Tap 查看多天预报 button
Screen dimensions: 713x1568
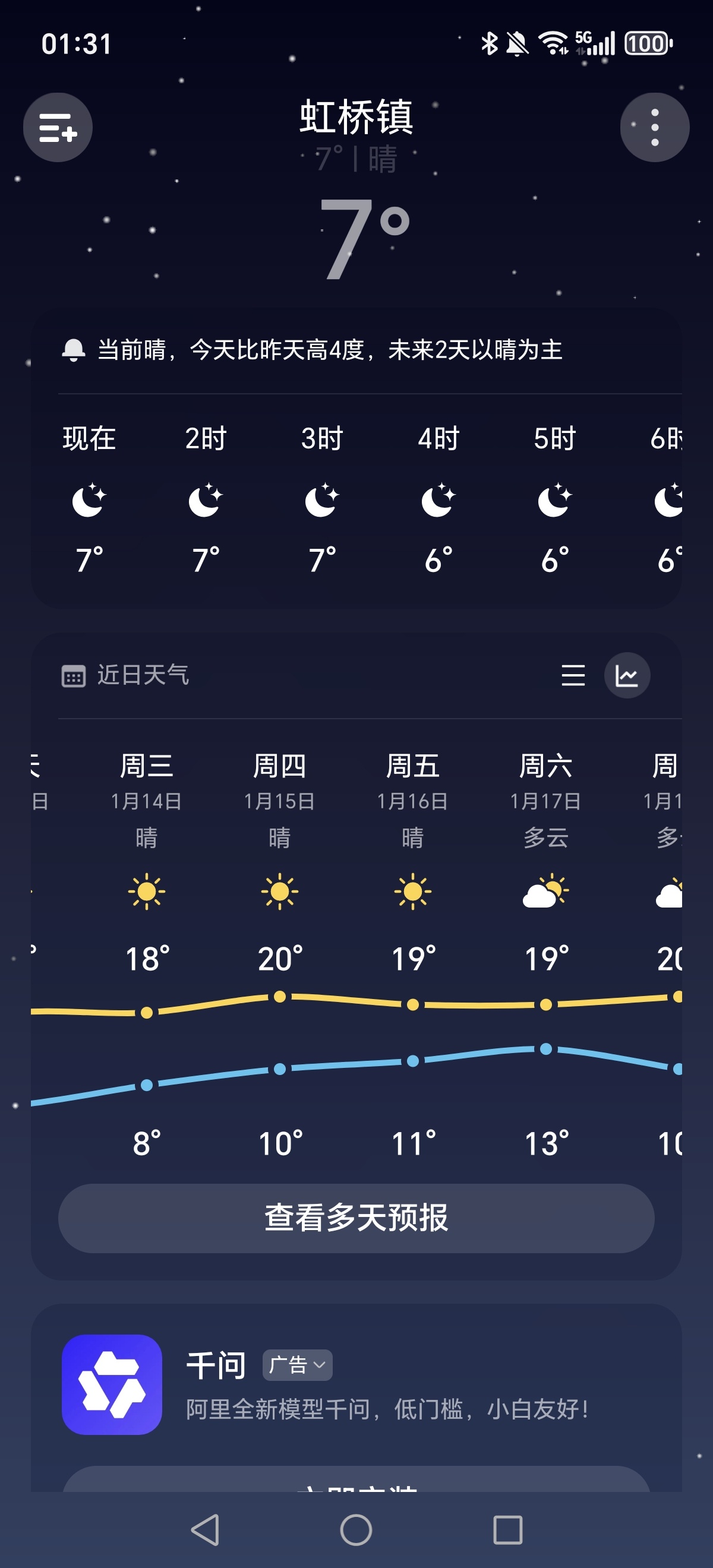coord(356,1218)
